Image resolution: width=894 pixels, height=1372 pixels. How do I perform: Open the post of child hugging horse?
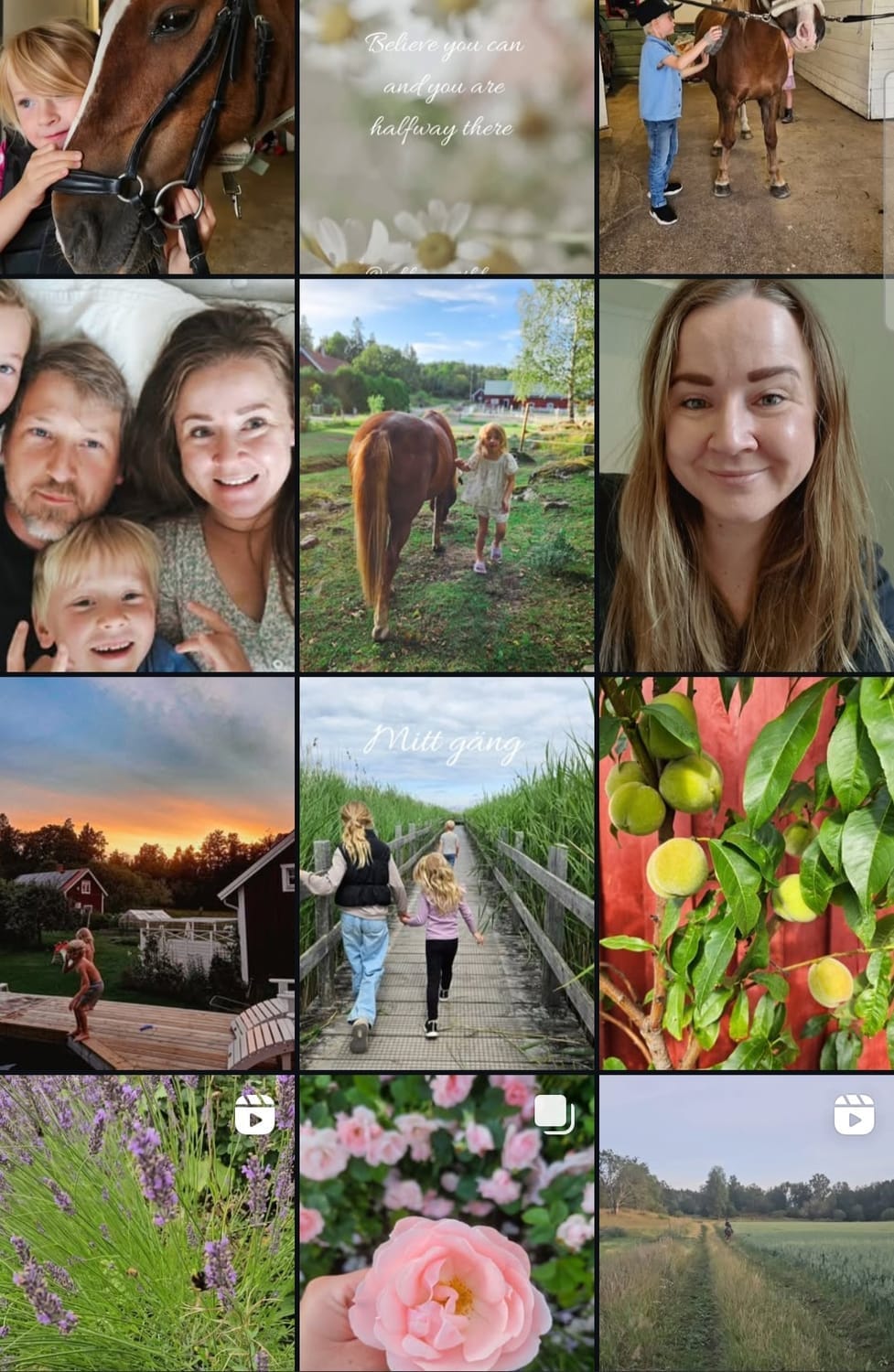[146, 137]
